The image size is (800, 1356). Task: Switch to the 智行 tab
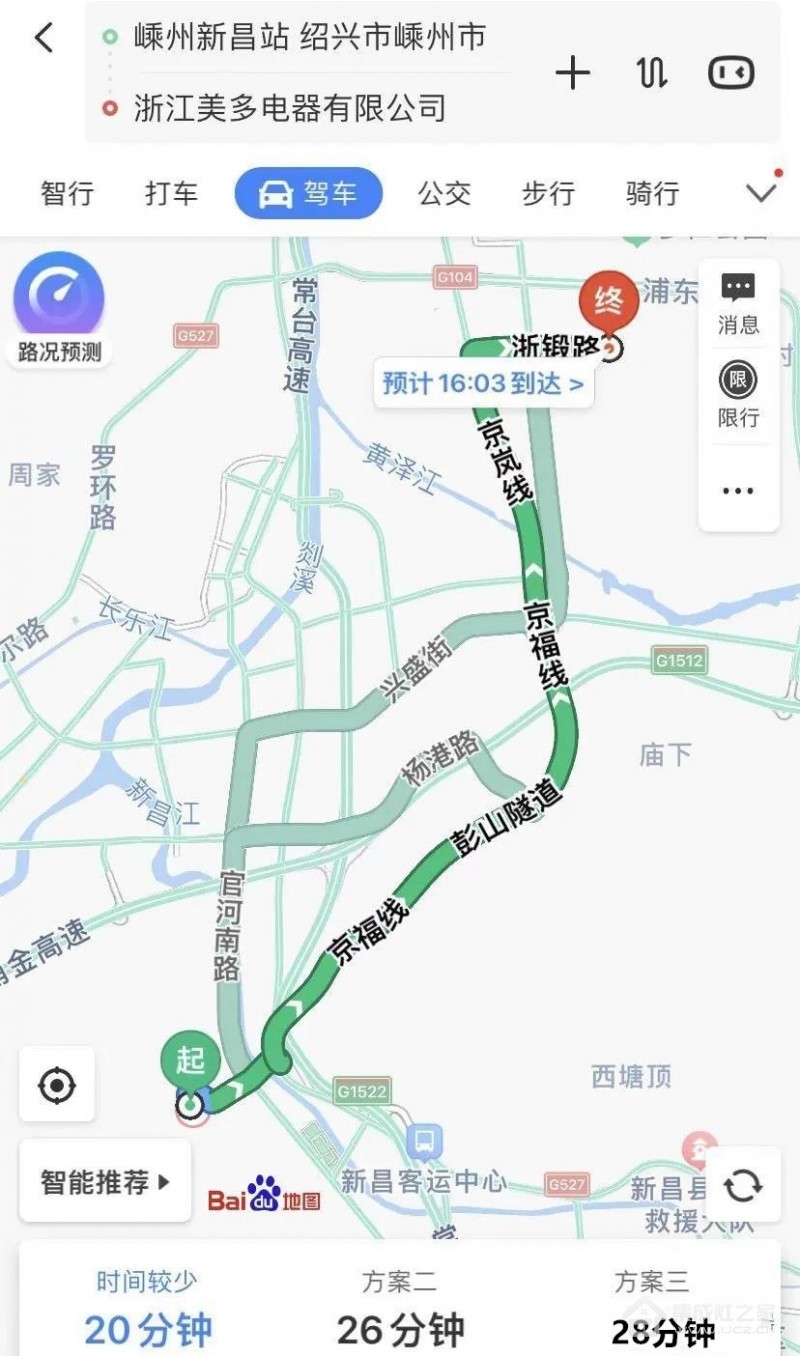coord(67,193)
